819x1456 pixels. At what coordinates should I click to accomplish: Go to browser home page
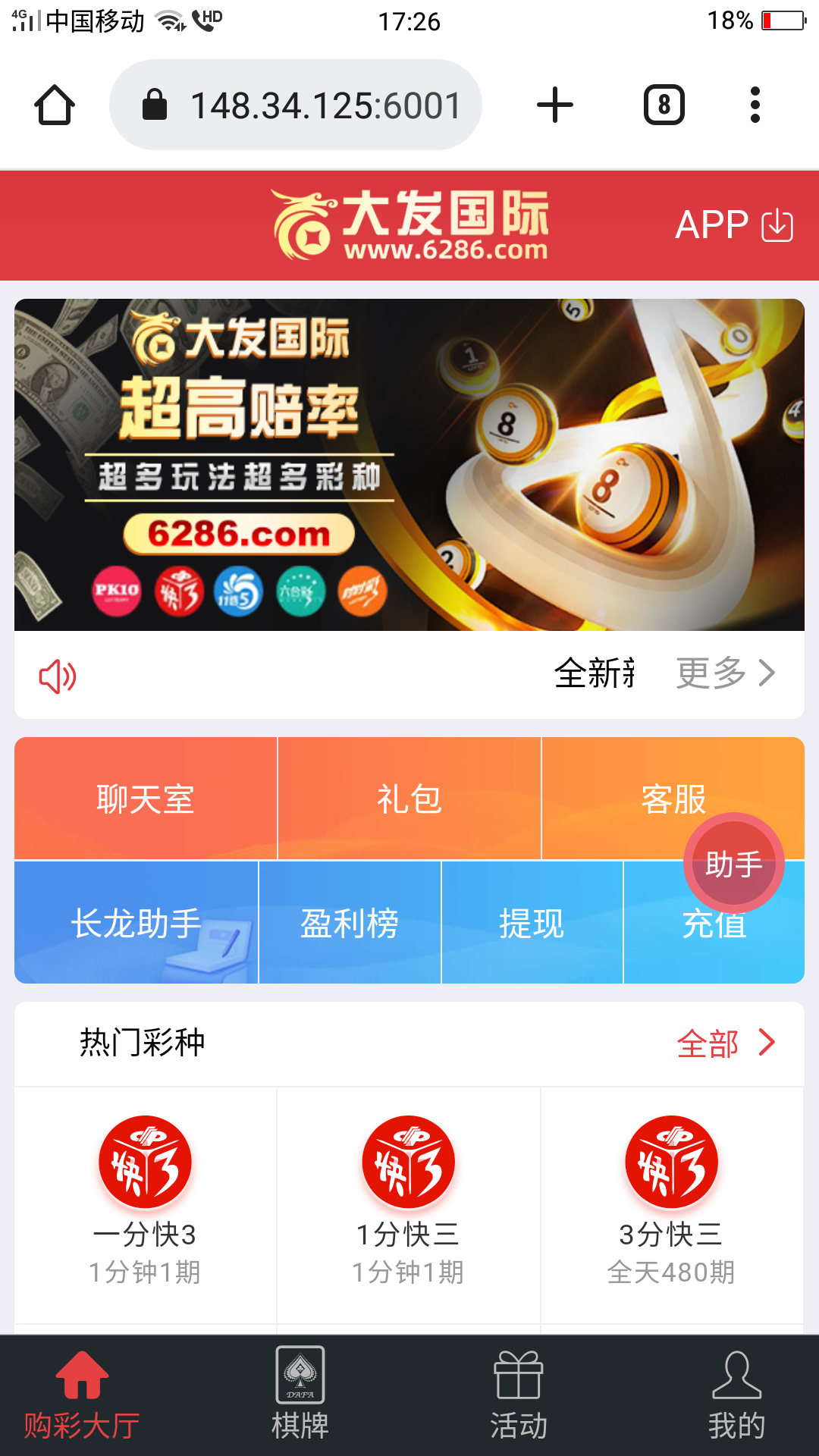[55, 105]
